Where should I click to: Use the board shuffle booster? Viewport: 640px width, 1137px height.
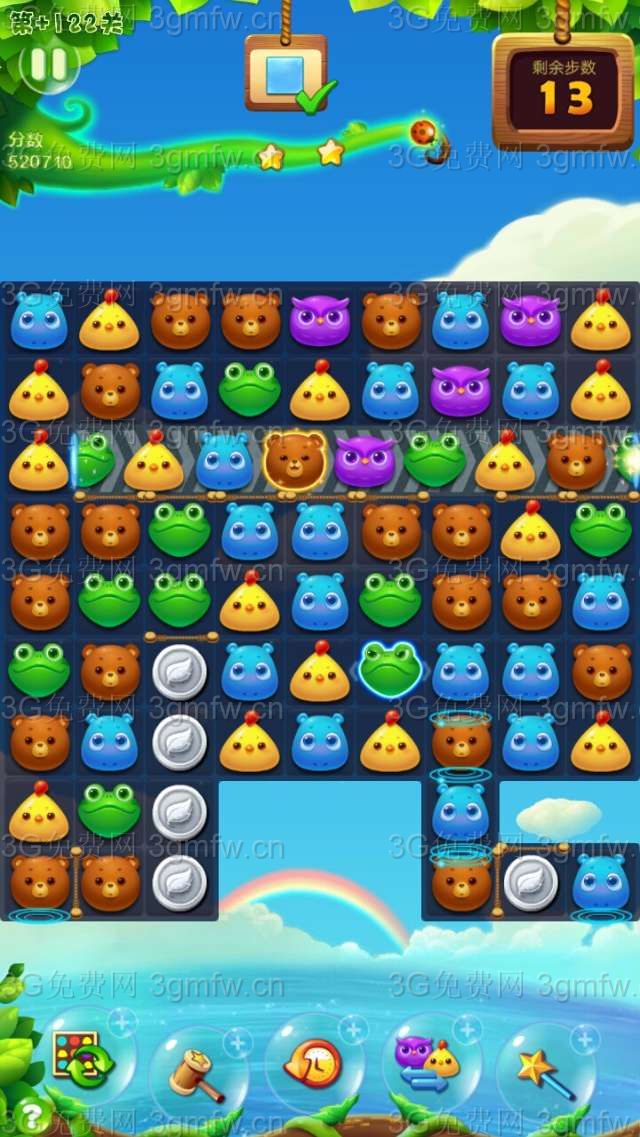(x=84, y=1058)
